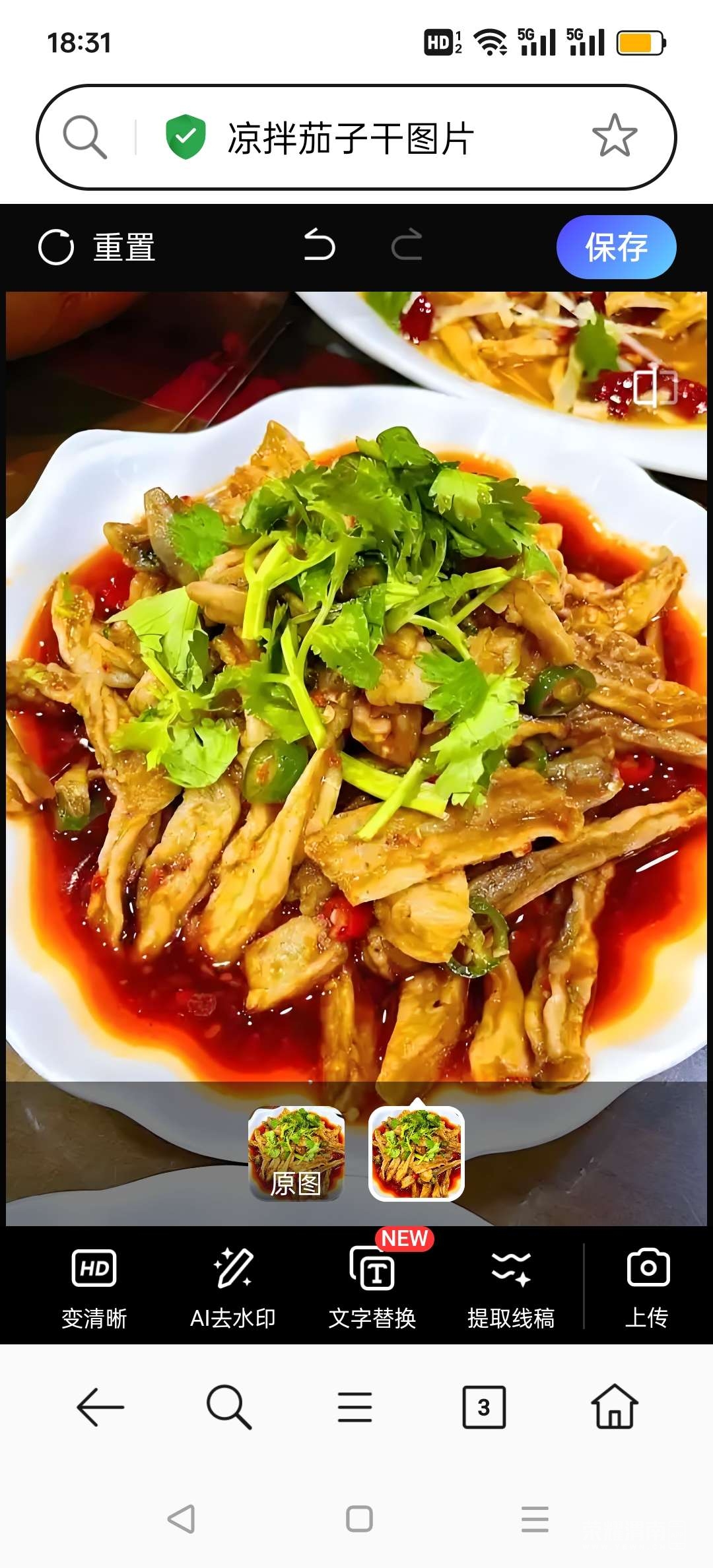Open the browser's menu
713x1568 pixels.
355,1407
